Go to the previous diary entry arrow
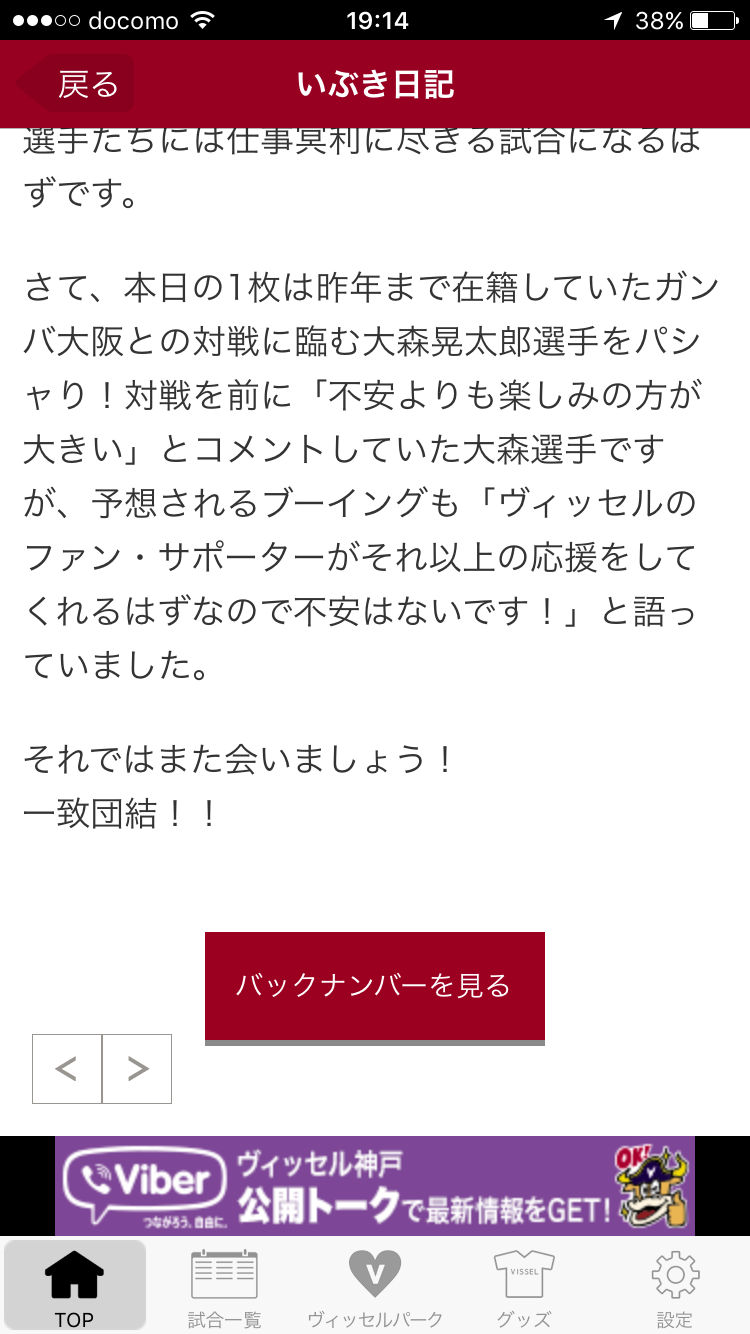750x1334 pixels. pyautogui.click(x=67, y=1069)
